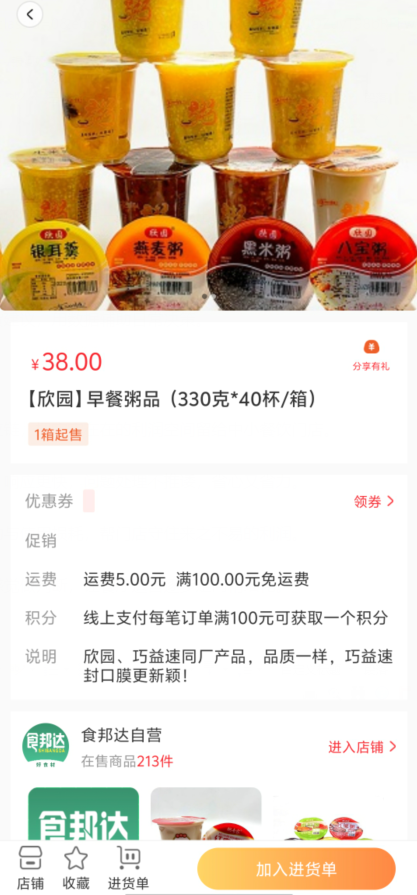Open the pudding cup product thumbnail

pos(206,814)
